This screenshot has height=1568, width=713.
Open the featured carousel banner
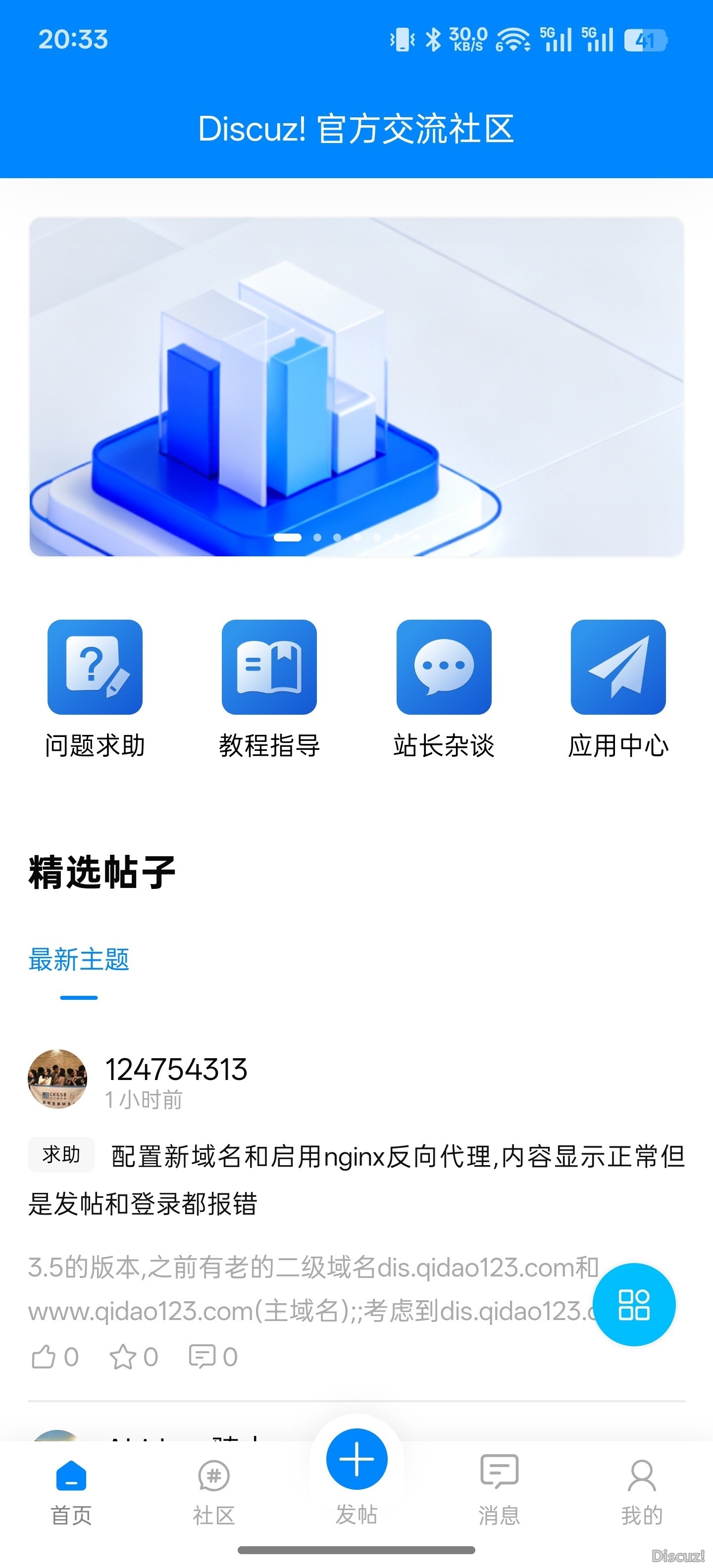pos(356,387)
